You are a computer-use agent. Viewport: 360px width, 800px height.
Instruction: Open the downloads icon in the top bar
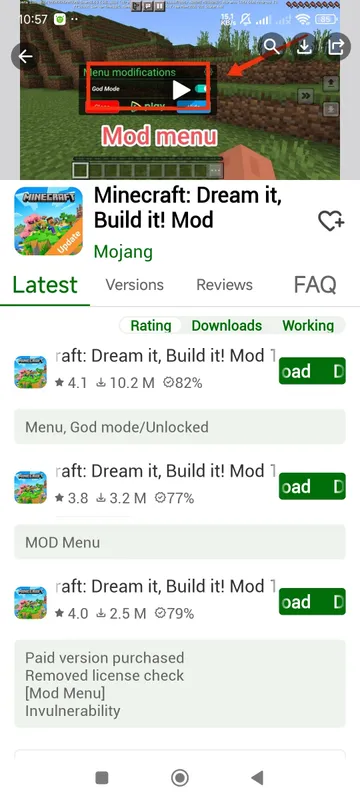pos(304,47)
